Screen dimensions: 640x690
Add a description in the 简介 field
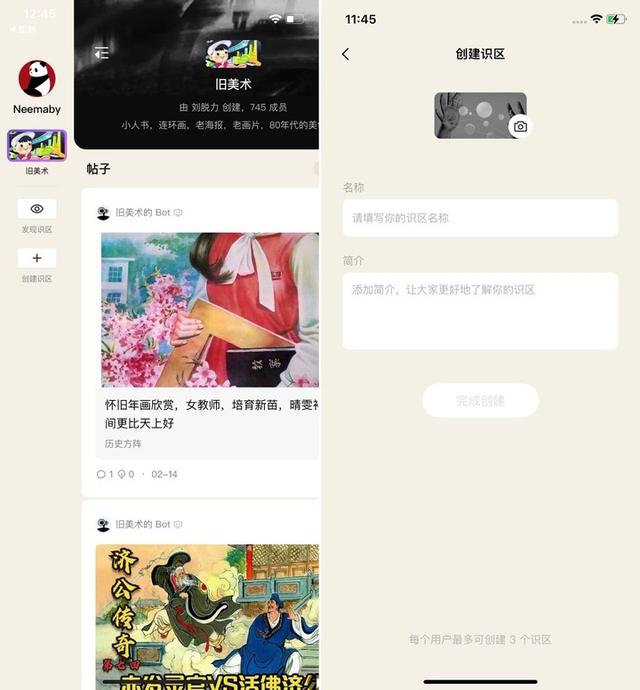point(480,311)
